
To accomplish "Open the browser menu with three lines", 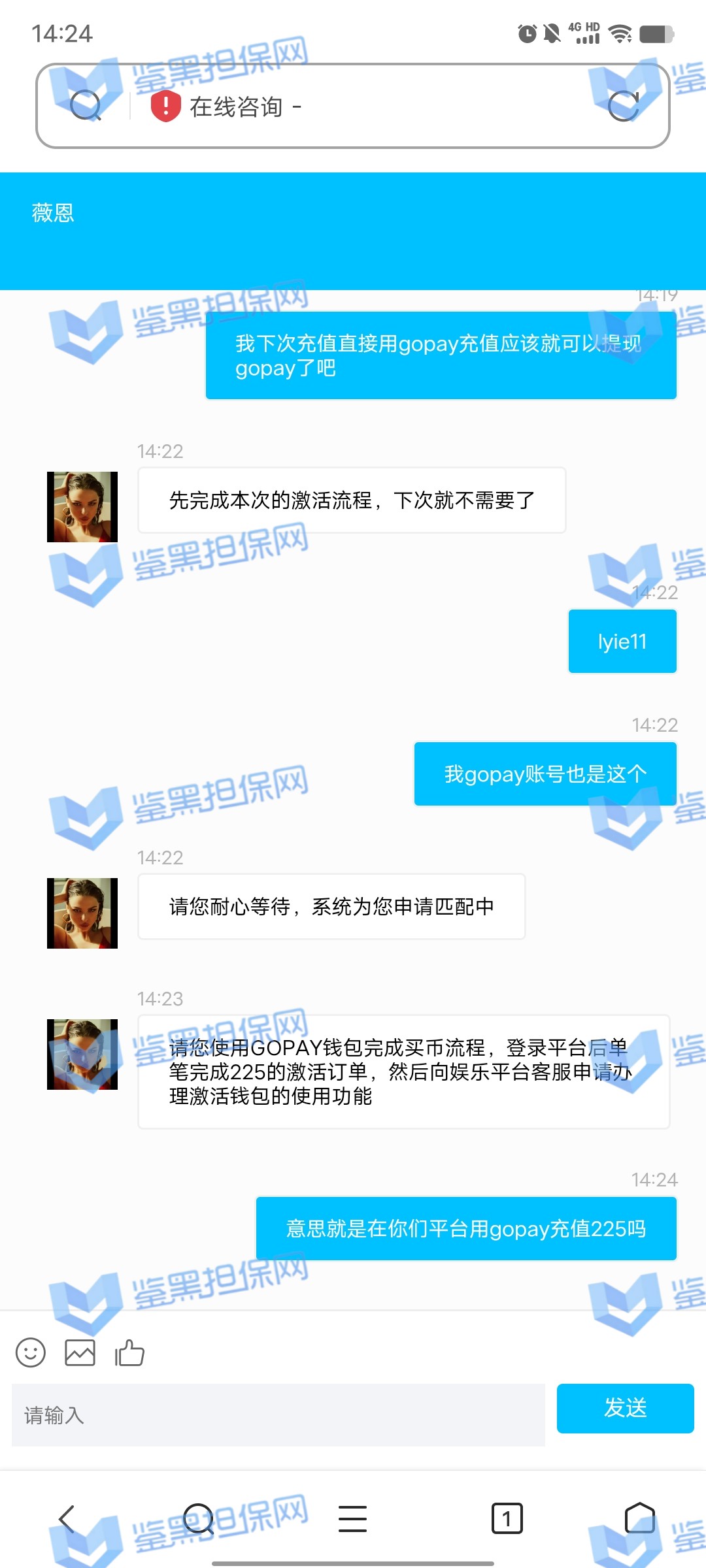I will pyautogui.click(x=353, y=1518).
